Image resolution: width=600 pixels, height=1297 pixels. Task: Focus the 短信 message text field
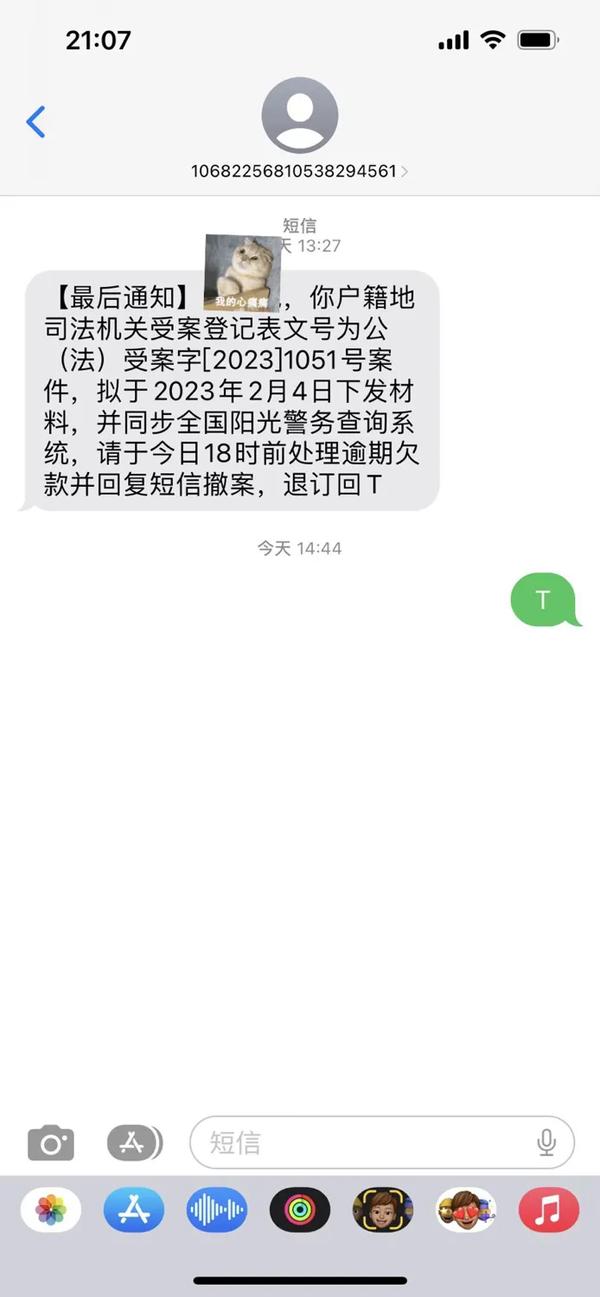(x=360, y=1142)
